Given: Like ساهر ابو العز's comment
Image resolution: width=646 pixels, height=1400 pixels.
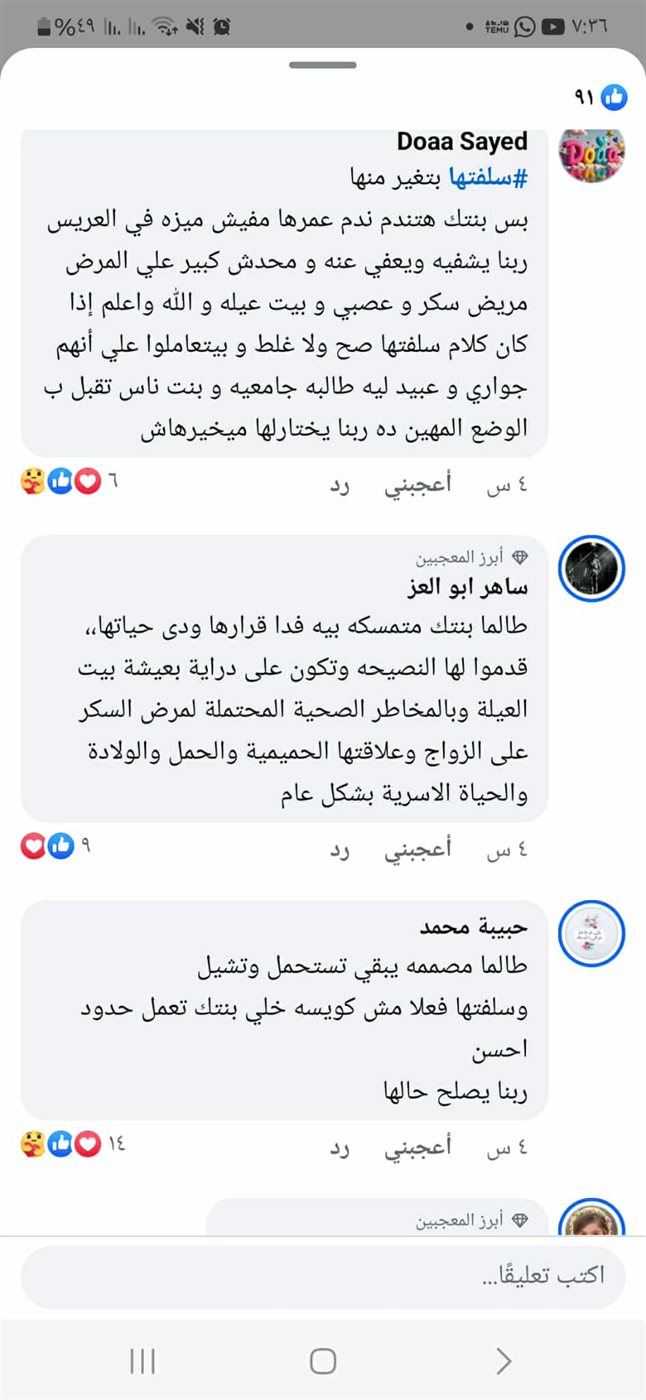Looking at the screenshot, I should (418, 849).
